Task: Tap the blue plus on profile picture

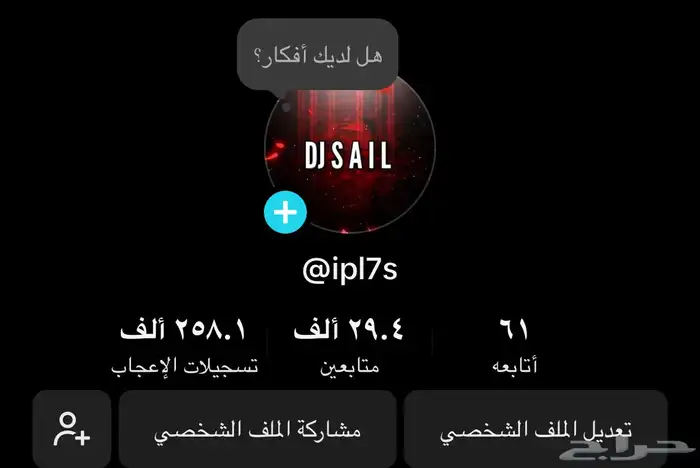Action: (x=285, y=213)
